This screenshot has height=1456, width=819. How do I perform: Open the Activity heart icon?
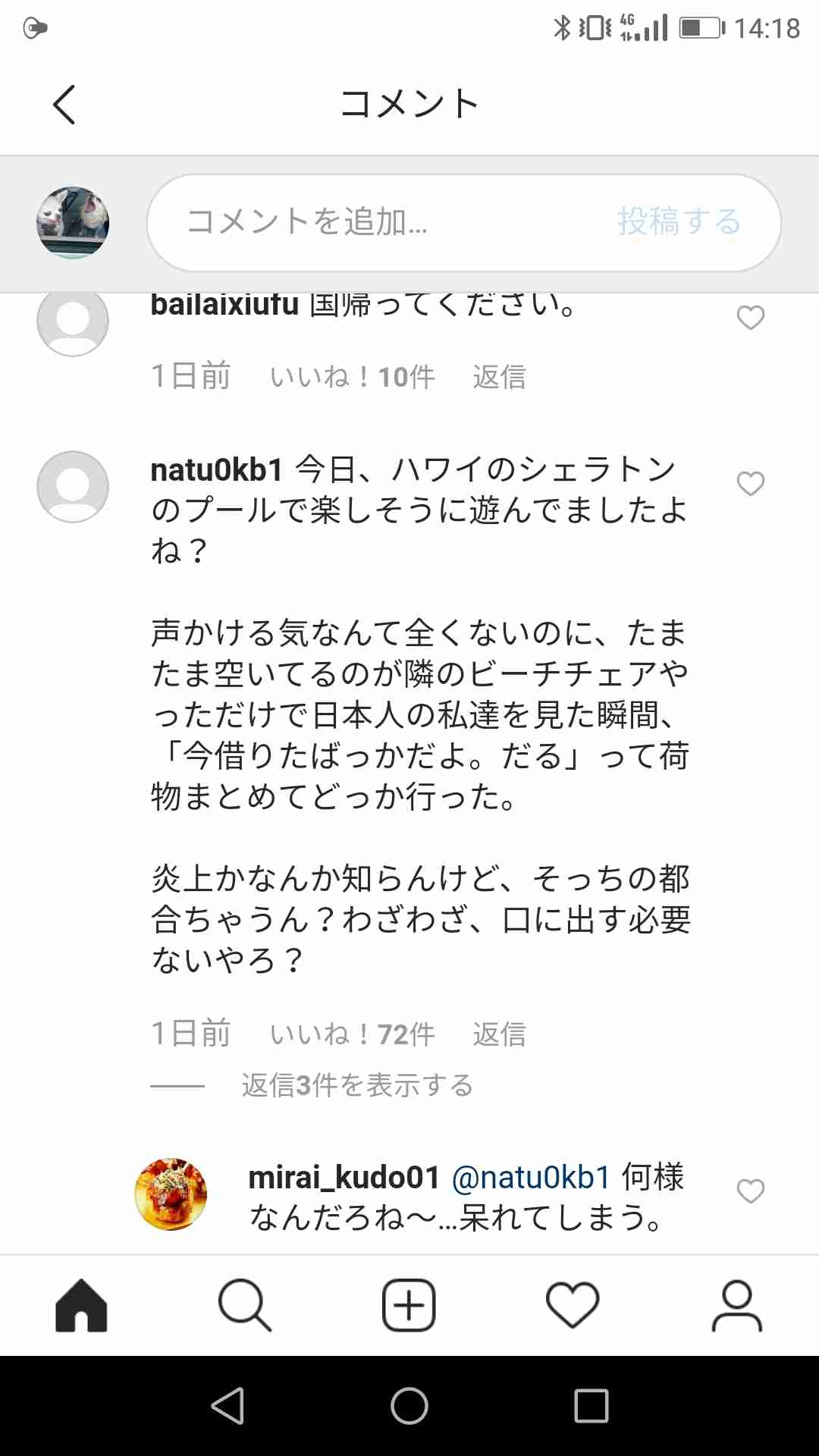[573, 1302]
